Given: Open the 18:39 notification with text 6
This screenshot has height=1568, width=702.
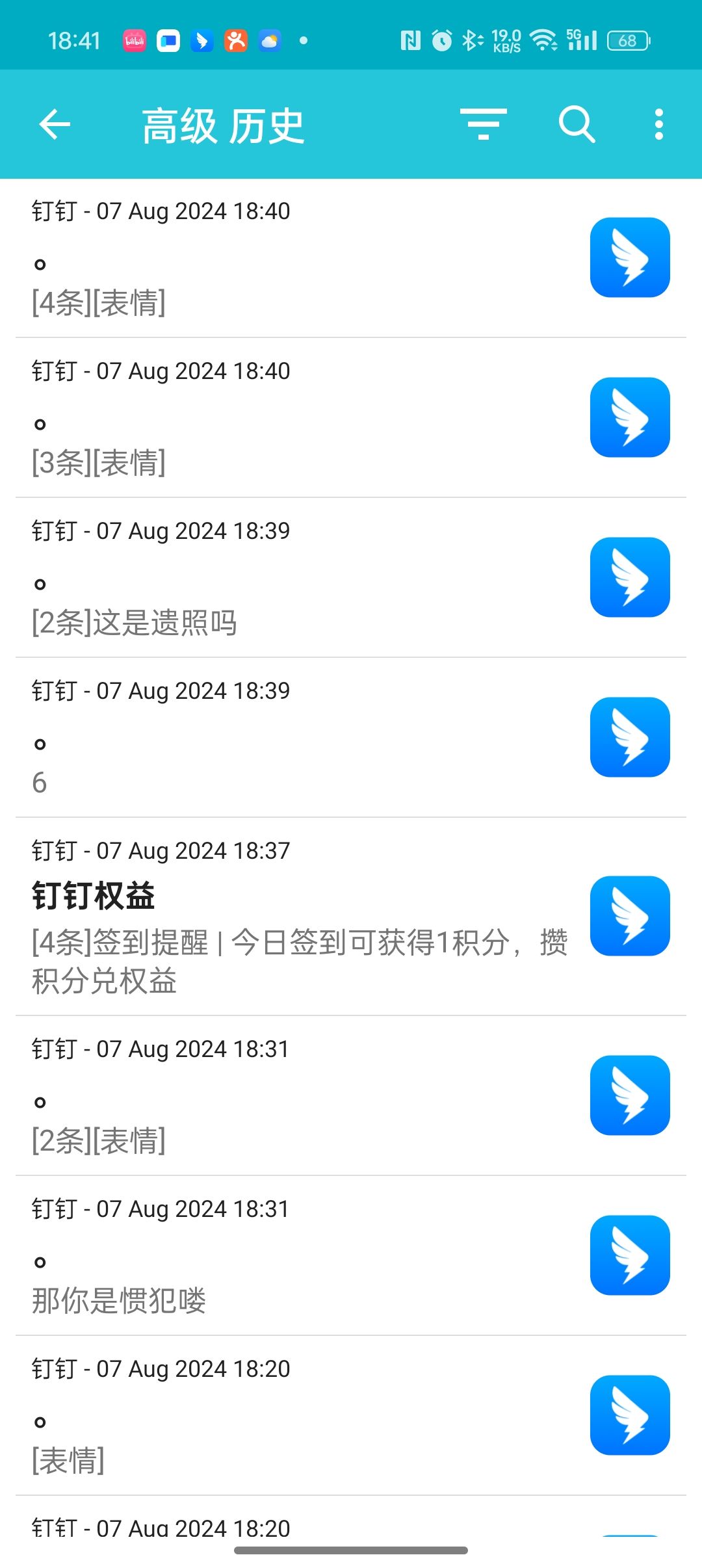Looking at the screenshot, I should tap(299, 738).
